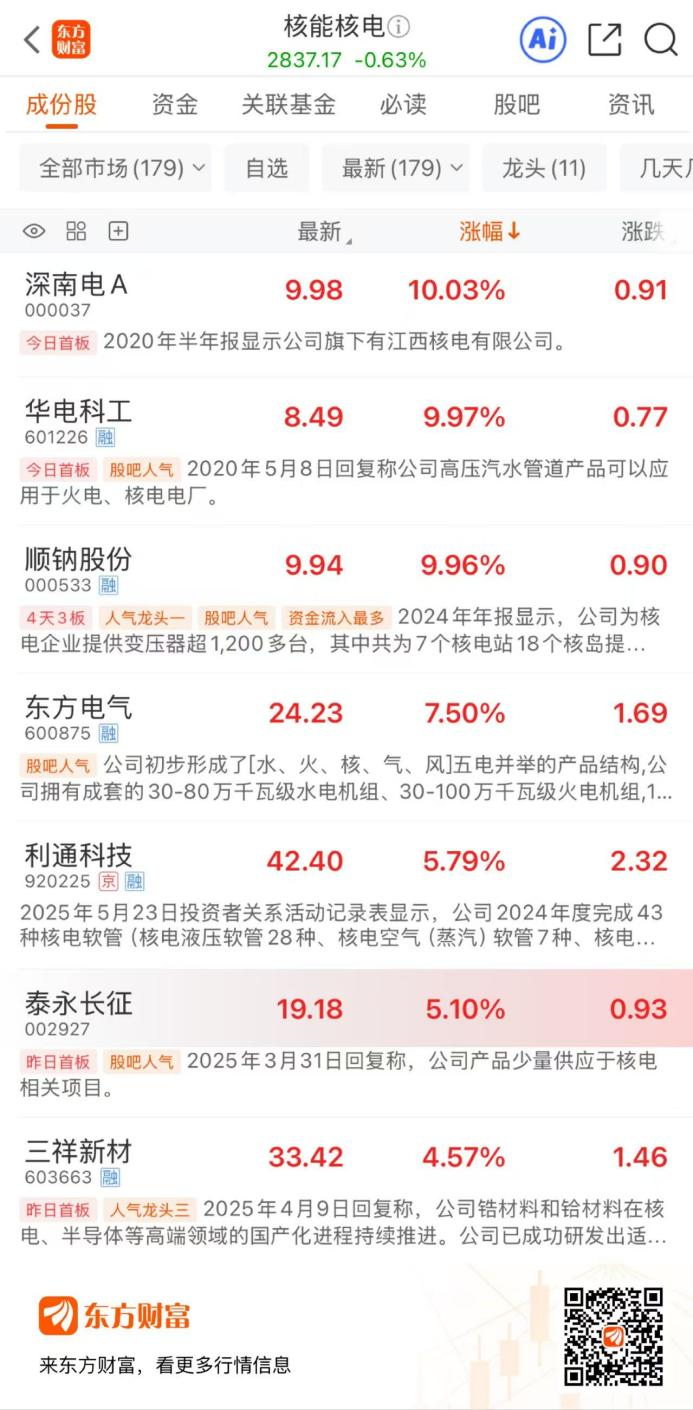Toggle the eye visibility icon
Viewport: 693px width, 1410px height.
(x=34, y=232)
